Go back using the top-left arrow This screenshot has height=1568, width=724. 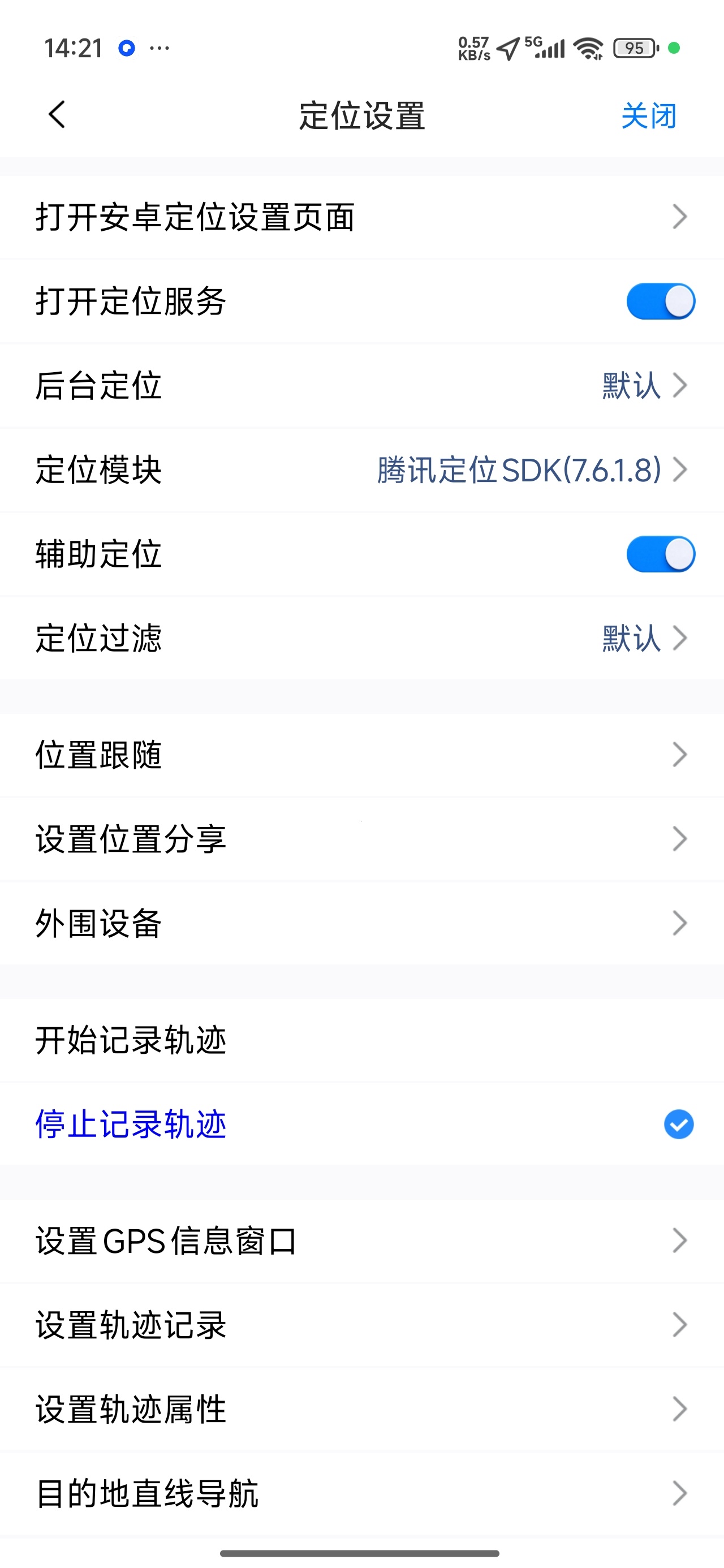point(57,115)
